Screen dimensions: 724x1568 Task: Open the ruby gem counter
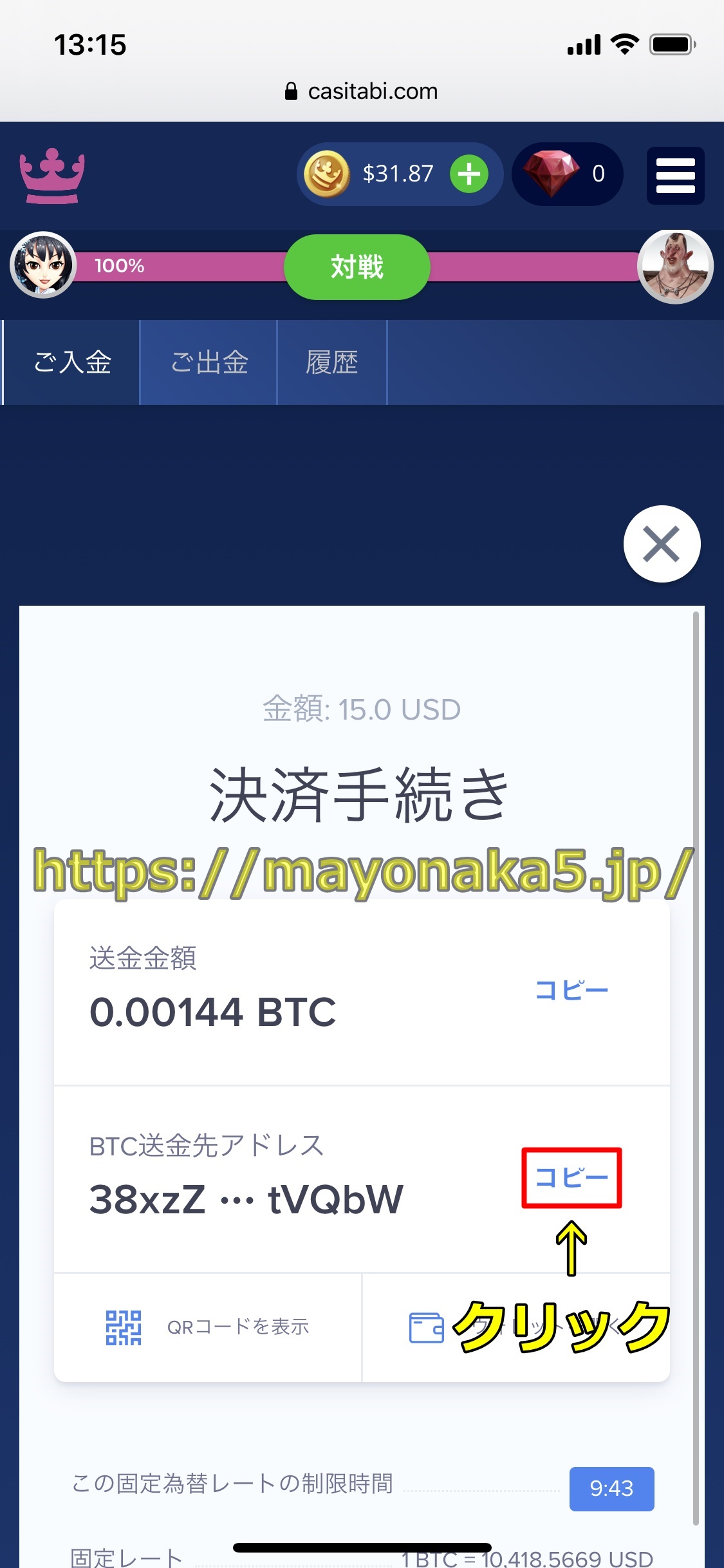tap(566, 174)
